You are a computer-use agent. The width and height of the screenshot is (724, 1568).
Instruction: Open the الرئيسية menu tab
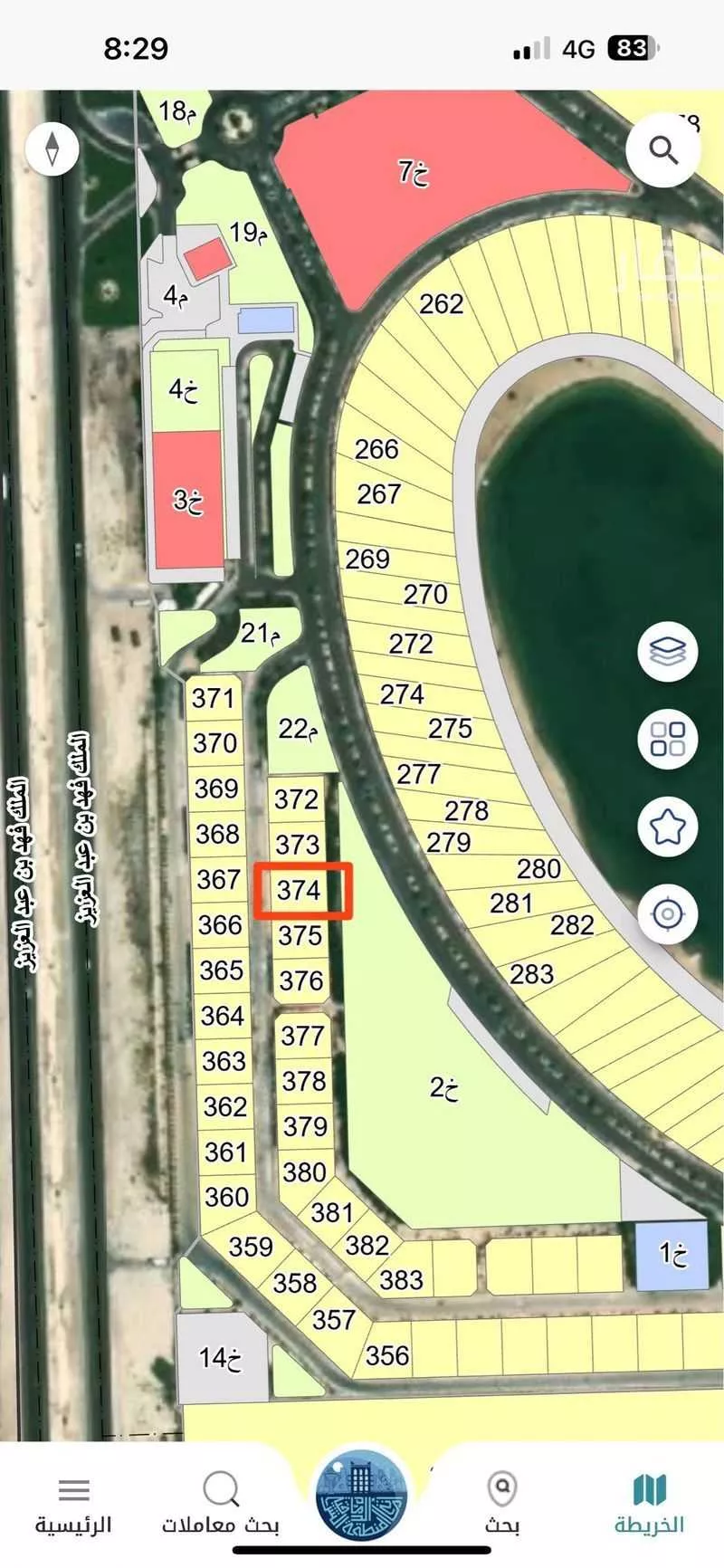click(x=73, y=1504)
